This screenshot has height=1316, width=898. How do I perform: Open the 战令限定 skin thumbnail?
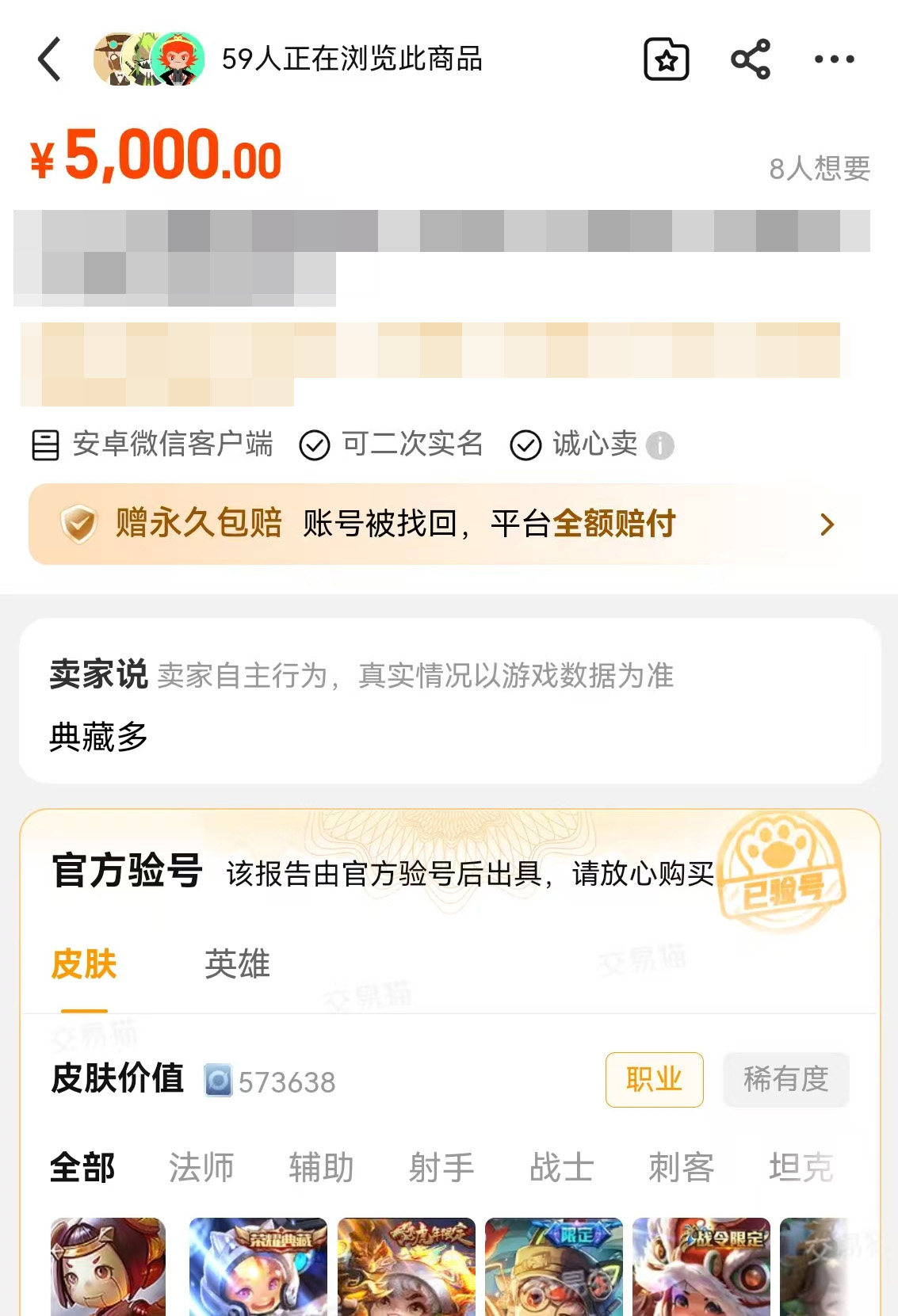[701, 1266]
